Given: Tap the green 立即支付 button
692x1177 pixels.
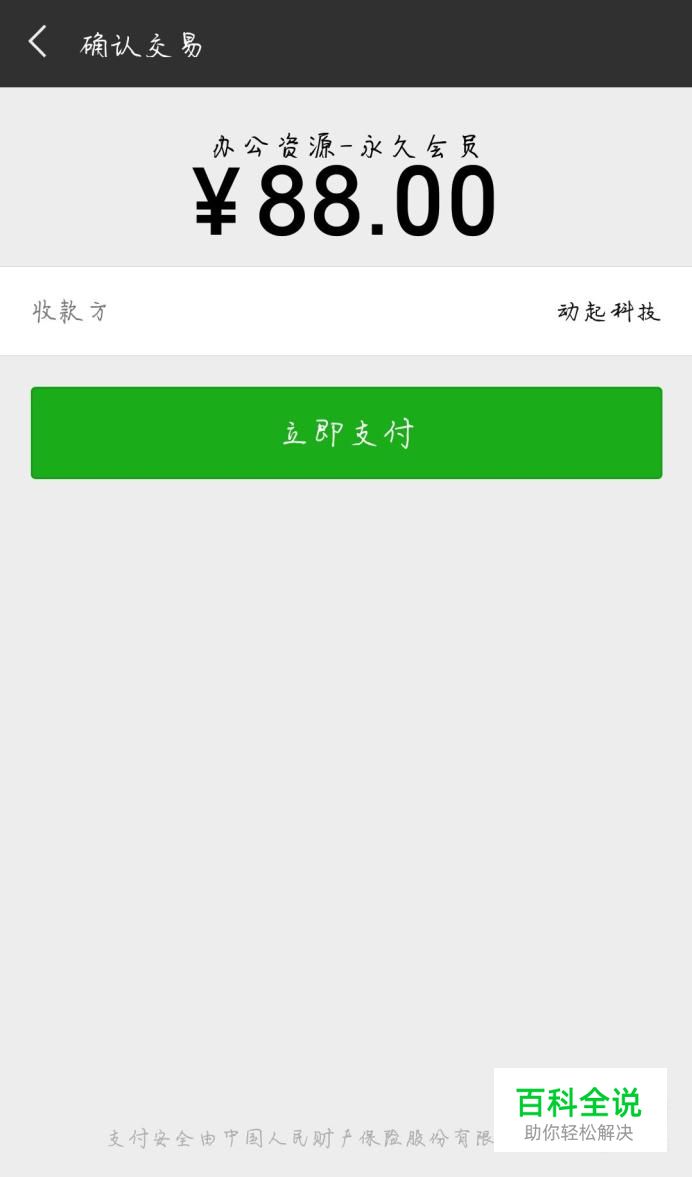Looking at the screenshot, I should pyautogui.click(x=346, y=432).
